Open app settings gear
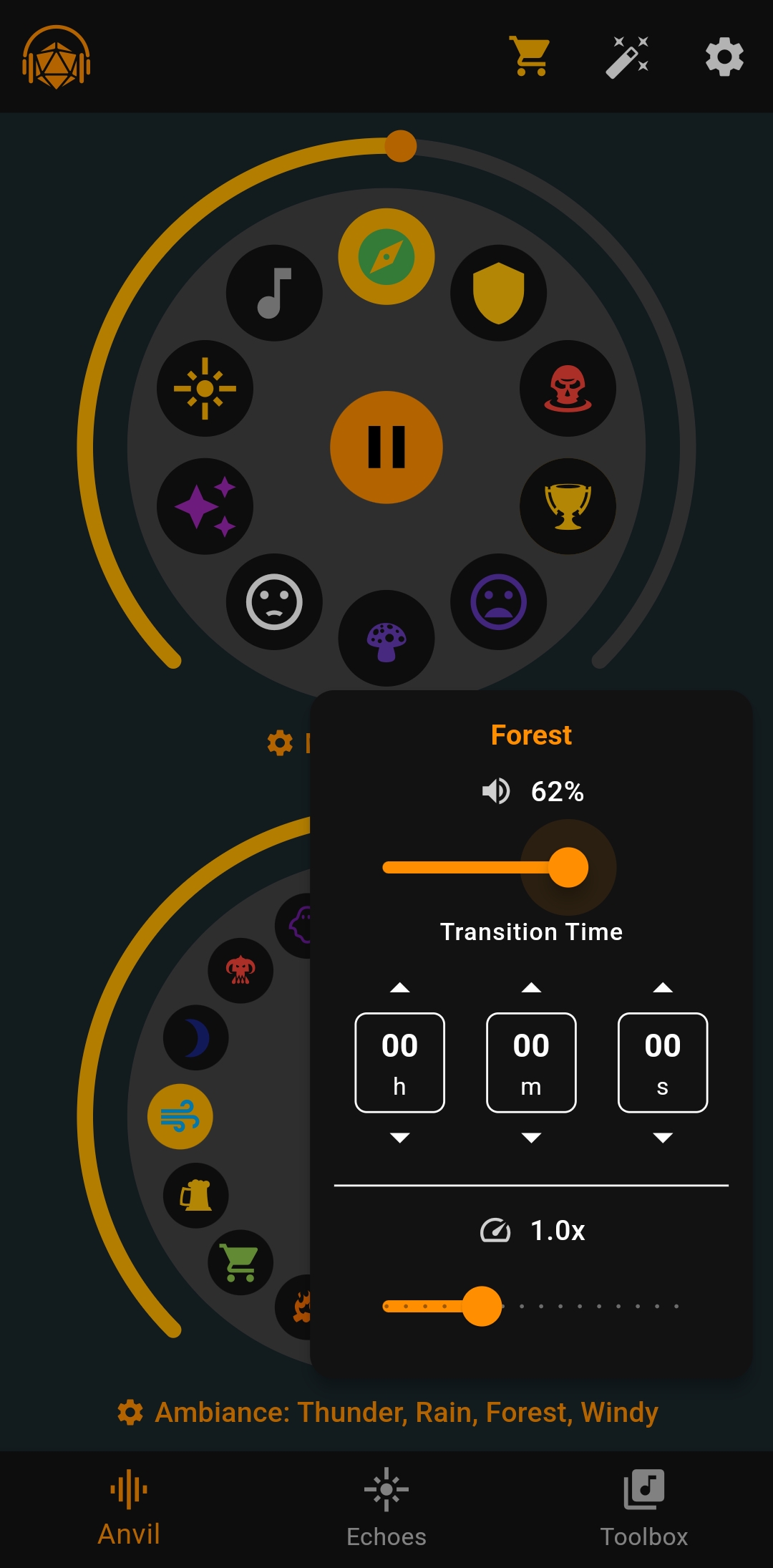 pyautogui.click(x=724, y=57)
